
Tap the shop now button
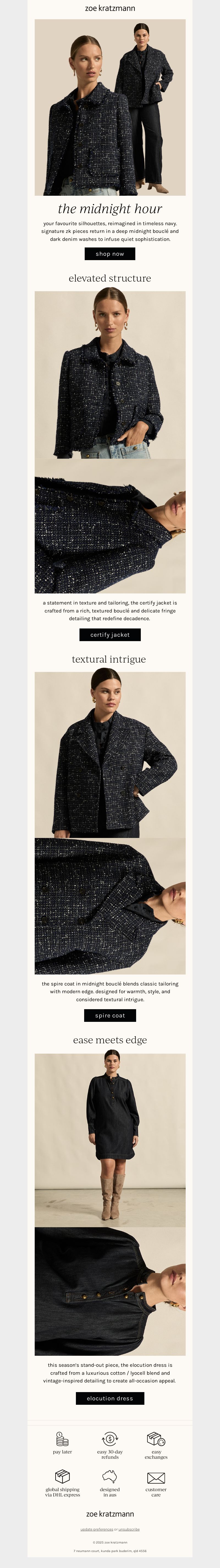point(109,254)
